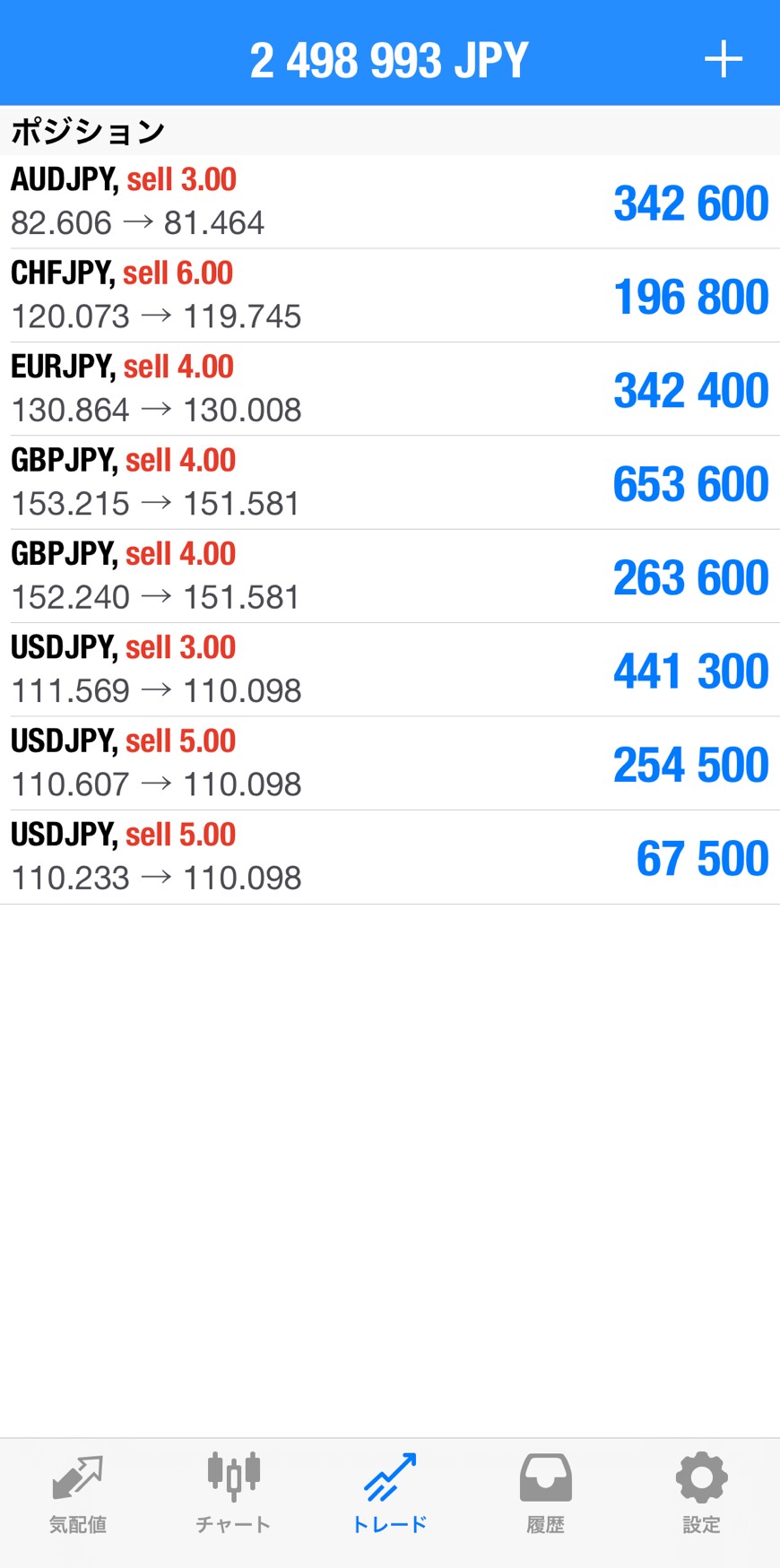780x1568 pixels.
Task: Open GBPJPY position opened at 152.240
Action: pos(390,576)
